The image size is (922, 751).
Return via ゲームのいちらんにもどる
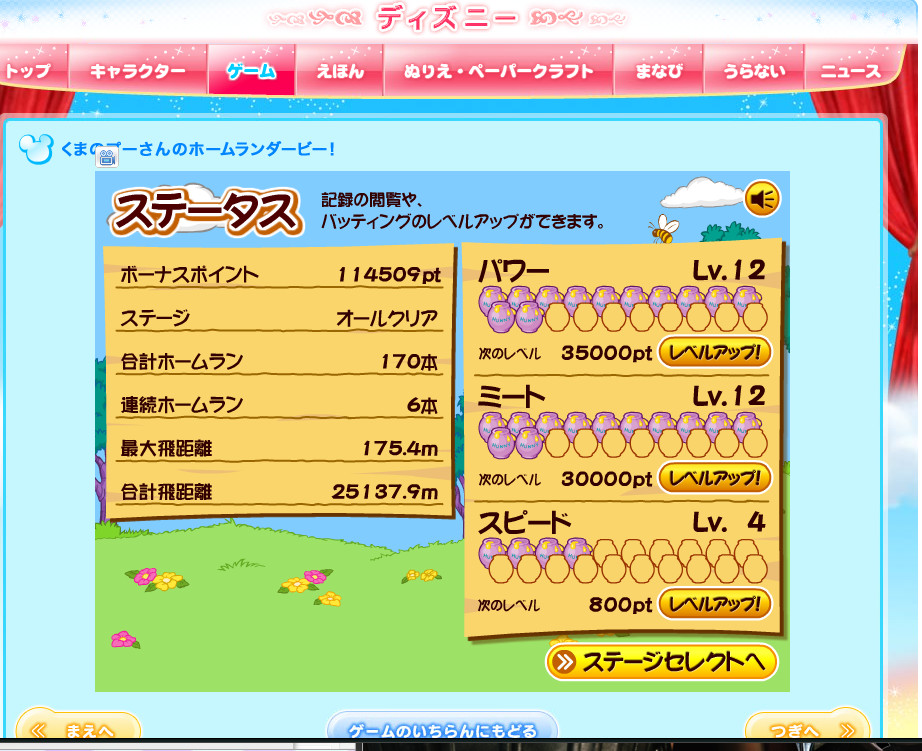click(x=442, y=730)
